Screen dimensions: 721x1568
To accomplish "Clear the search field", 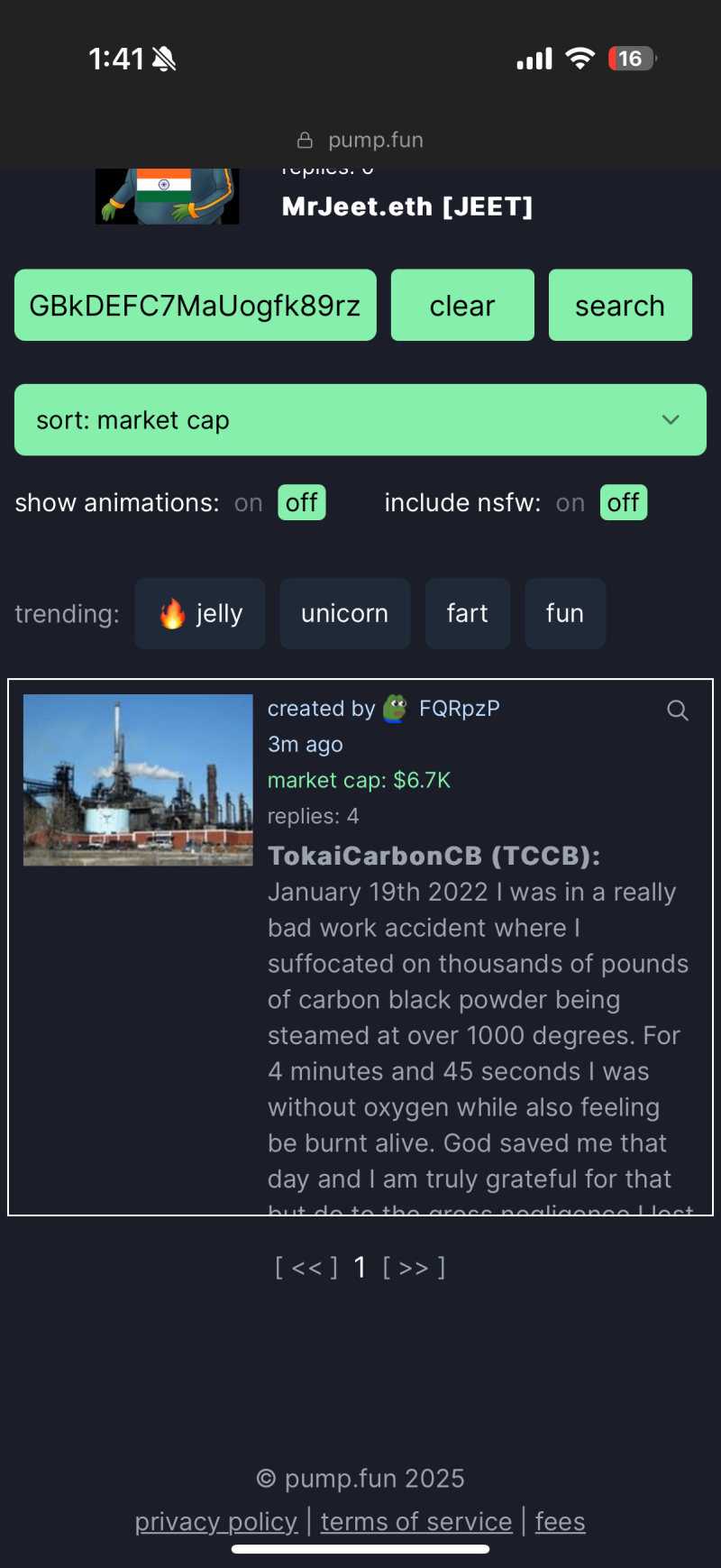I will pos(462,305).
